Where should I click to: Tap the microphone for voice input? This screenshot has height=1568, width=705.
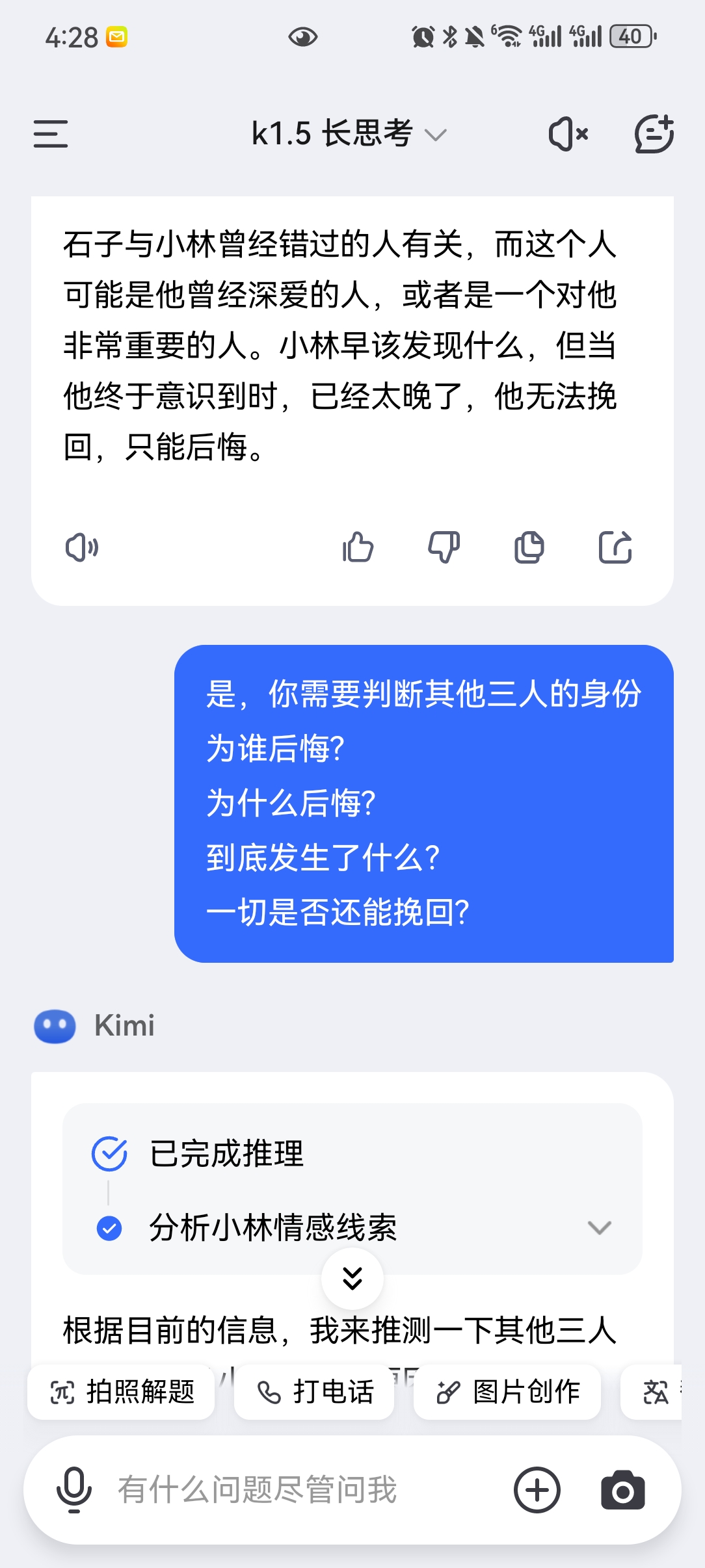click(74, 1489)
